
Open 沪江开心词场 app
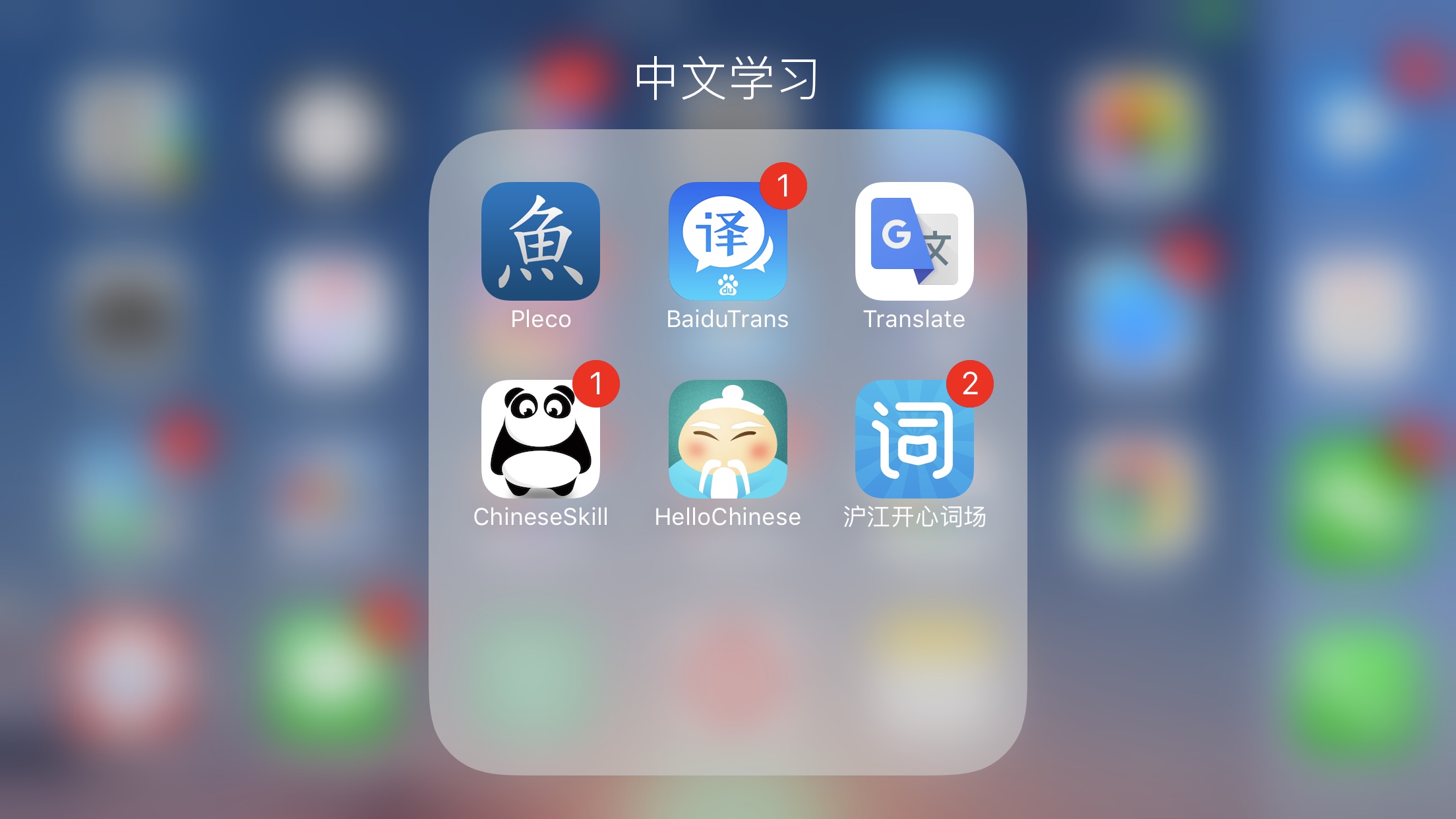click(914, 439)
